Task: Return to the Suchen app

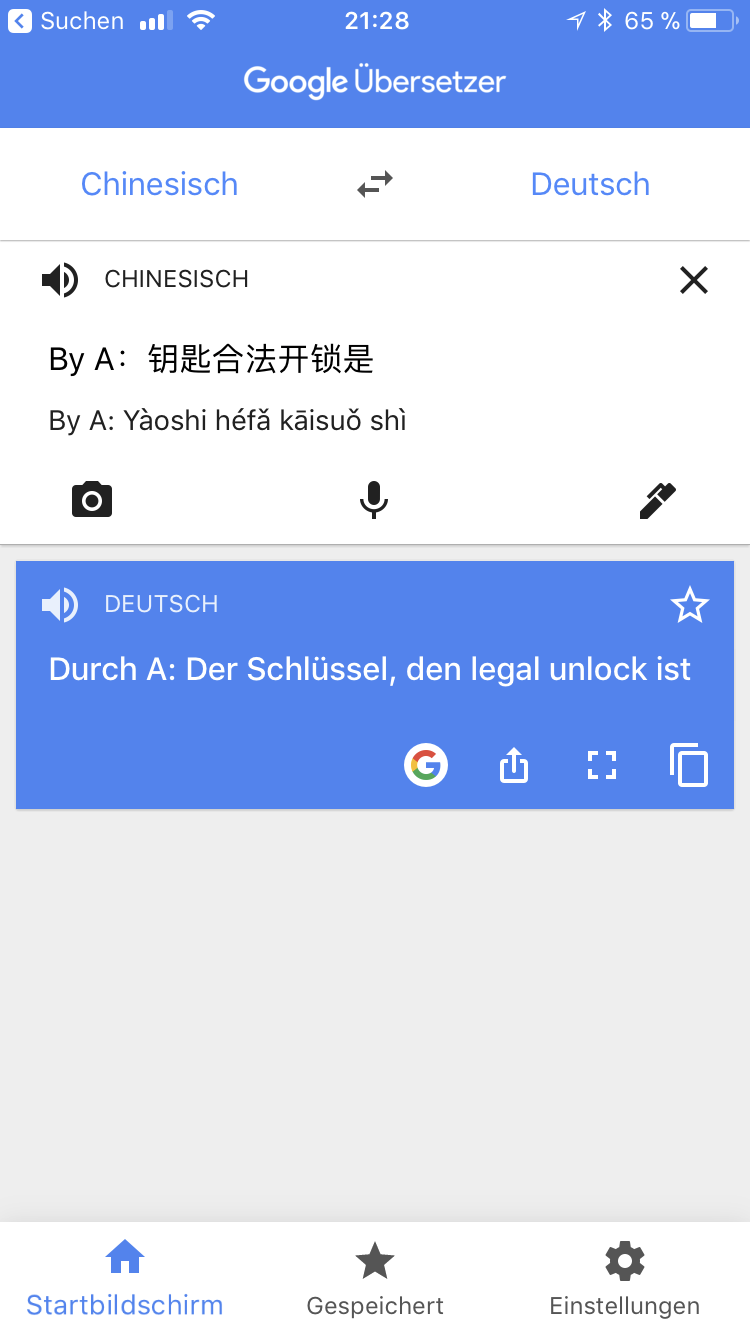Action: click(66, 21)
